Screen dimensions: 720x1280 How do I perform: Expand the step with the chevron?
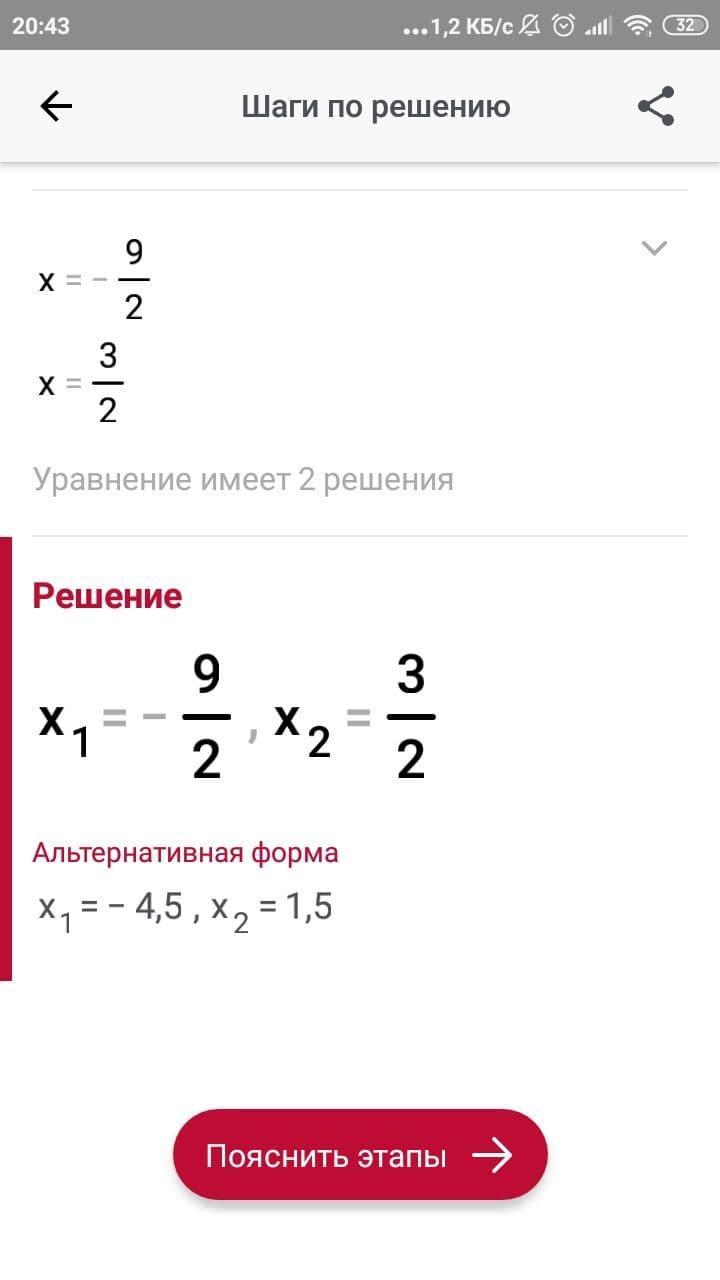tap(654, 247)
